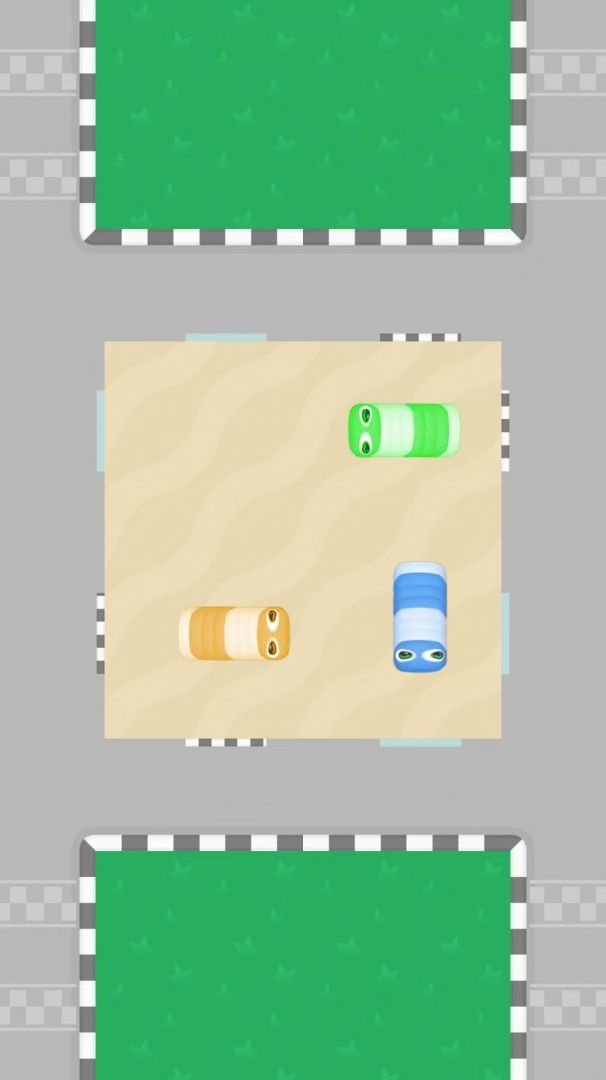Tap the green worm
This screenshot has width=606, height=1080.
coord(404,430)
